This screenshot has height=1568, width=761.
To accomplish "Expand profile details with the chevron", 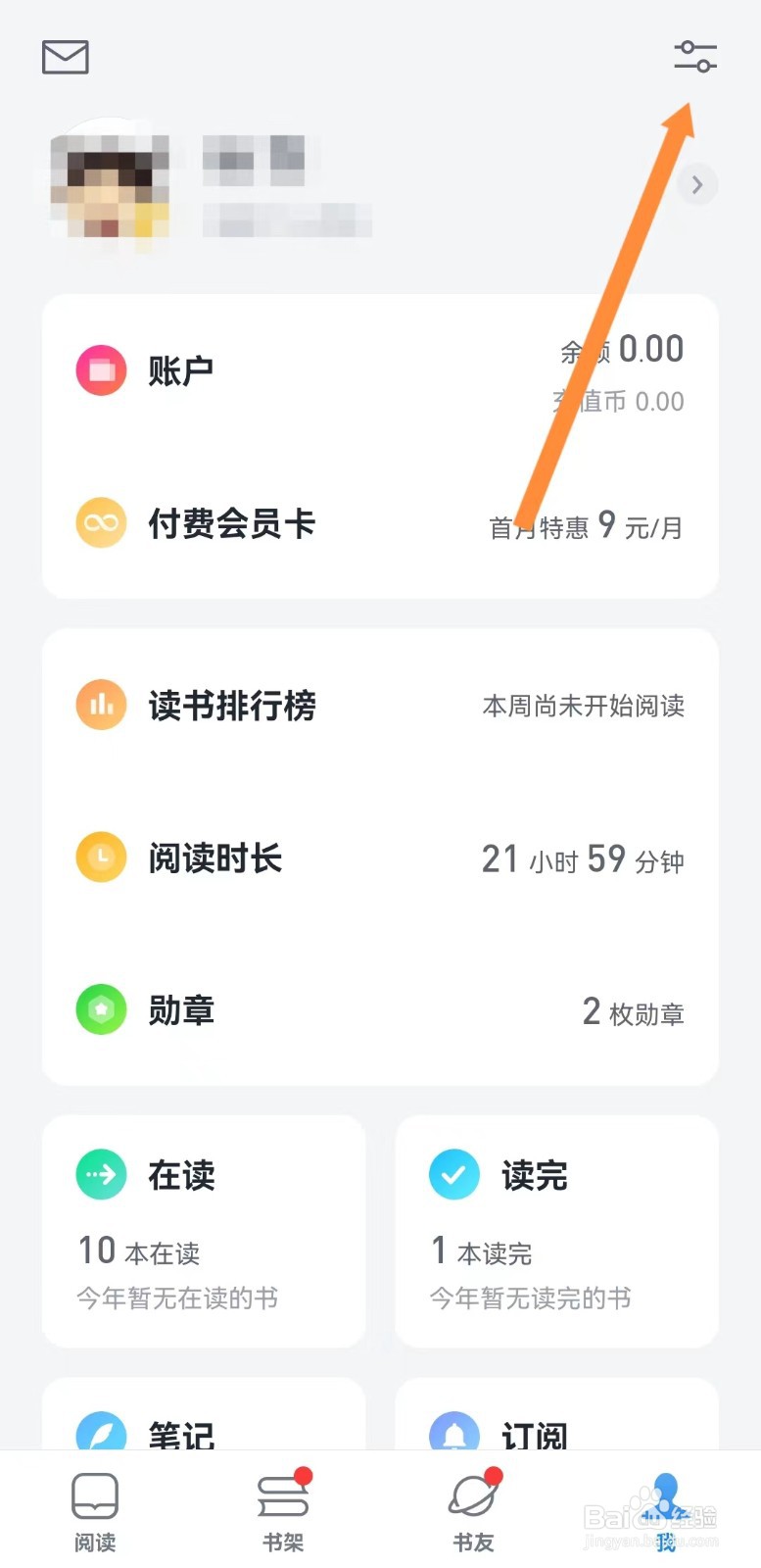I will [x=697, y=185].
